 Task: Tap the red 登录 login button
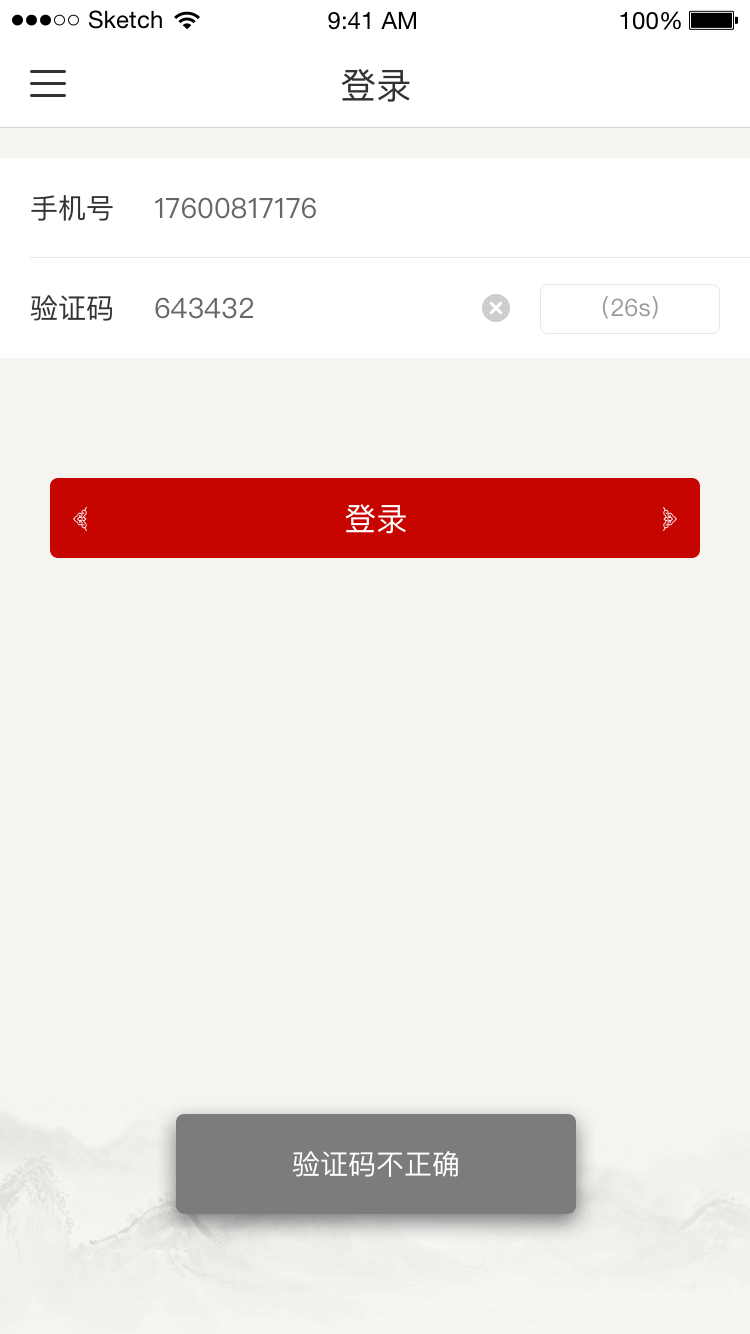(375, 518)
